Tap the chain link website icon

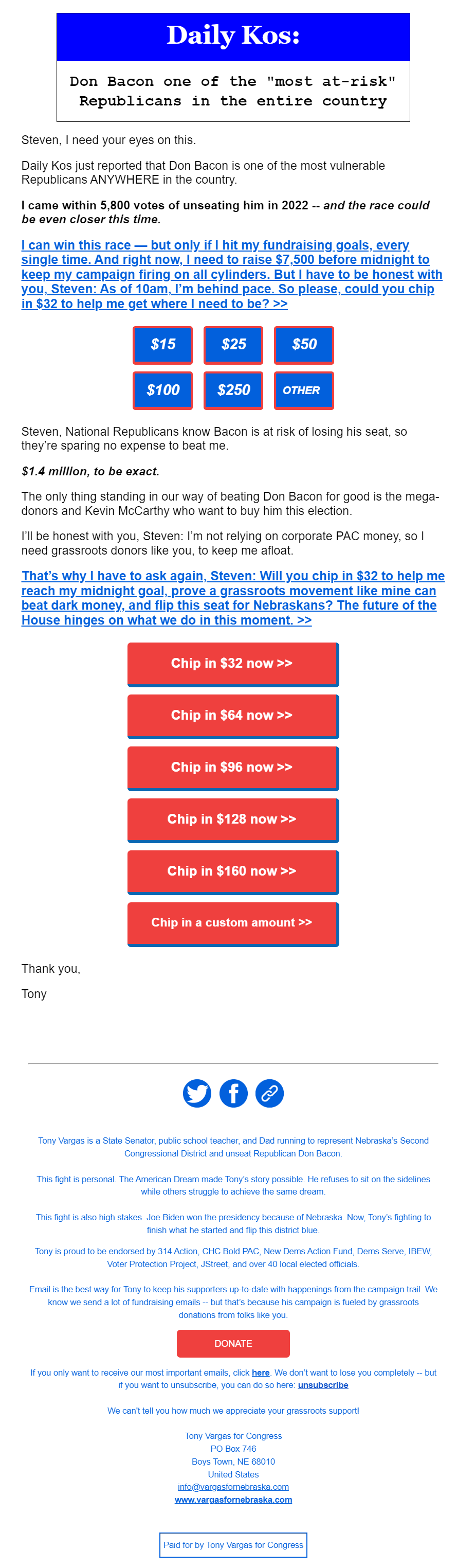coord(269,1093)
